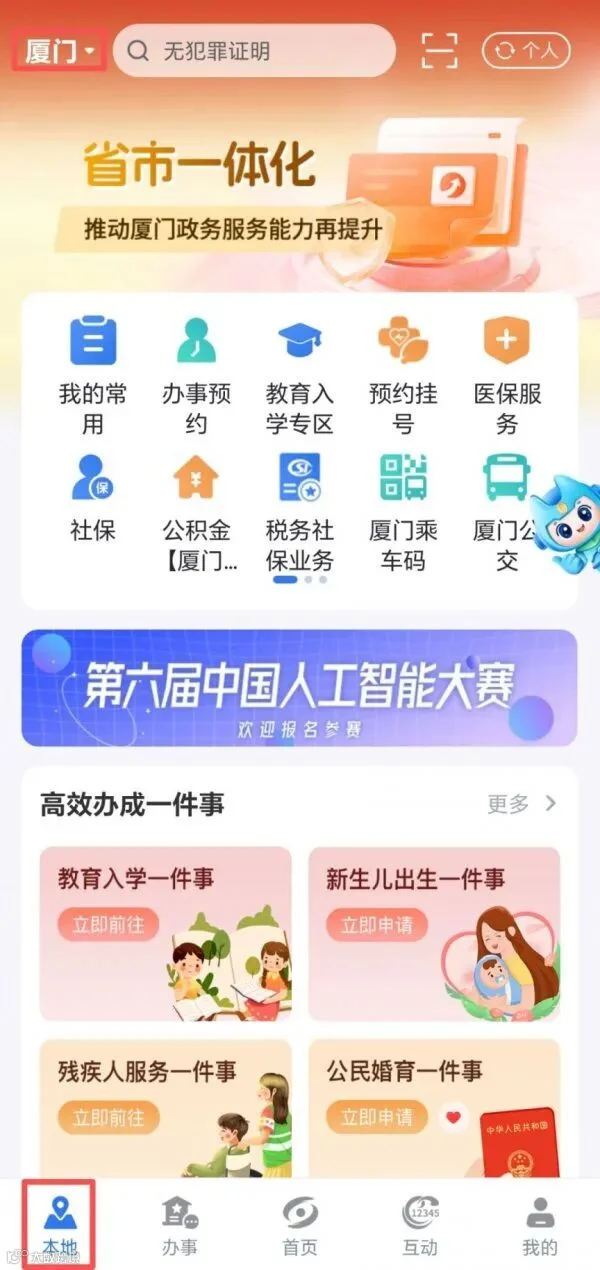Open the 第六届中国人工智能大赛 banner
The height and width of the screenshot is (1270, 600).
tap(300, 688)
